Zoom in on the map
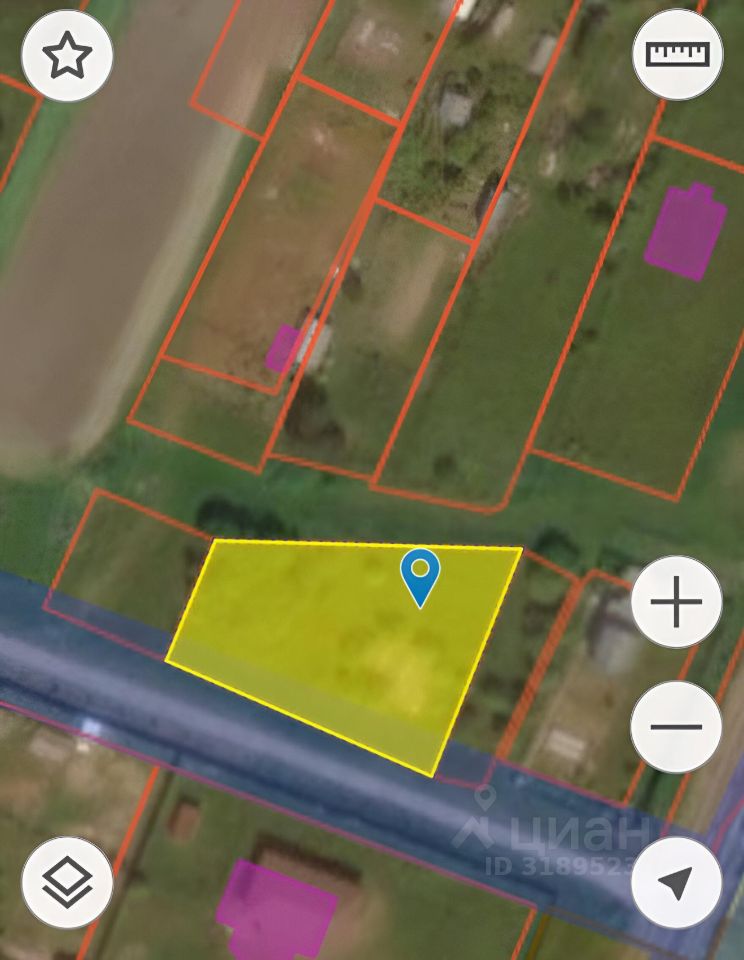This screenshot has height=960, width=744. (x=676, y=602)
